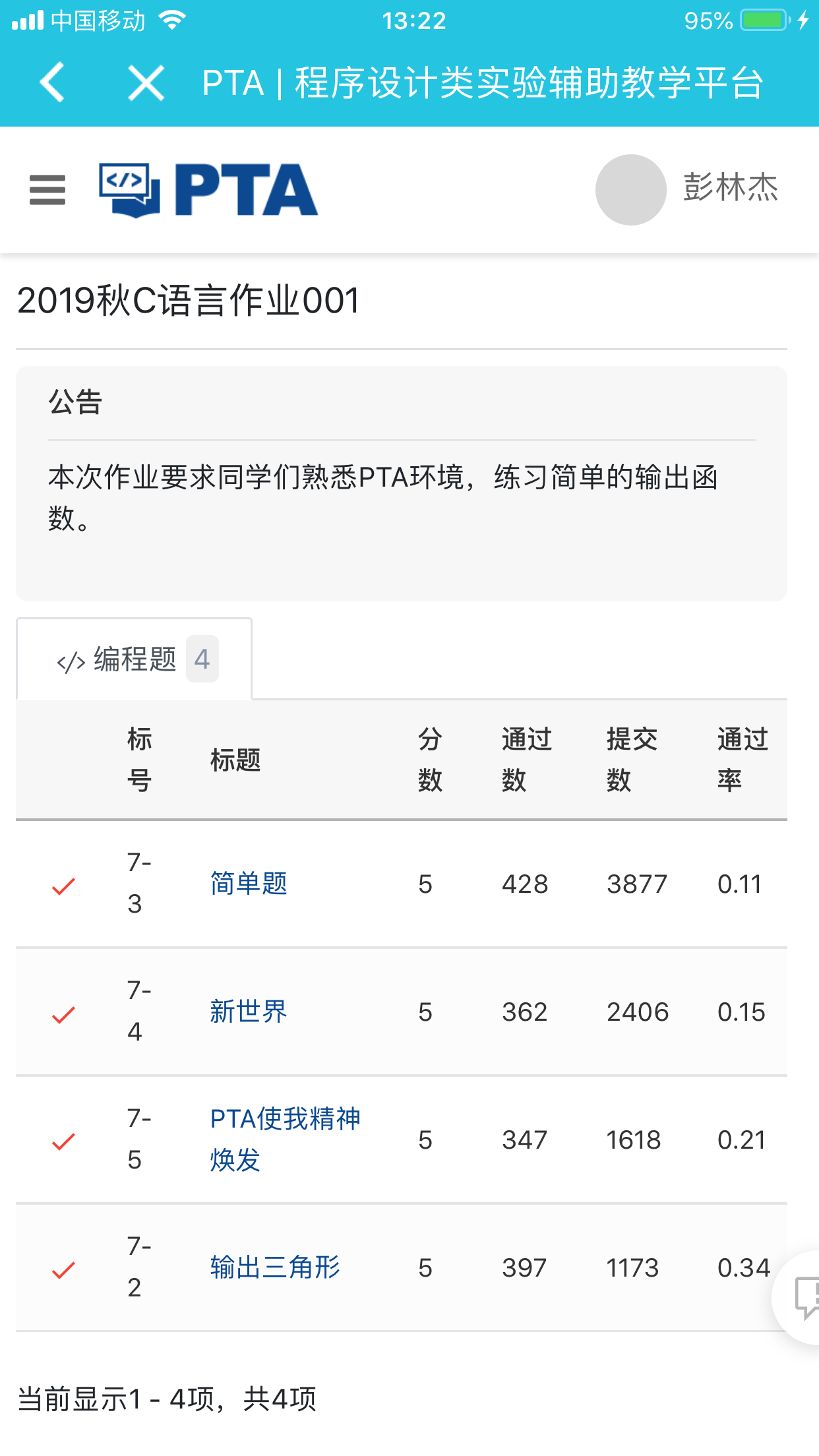
Task: Close the PTA web page
Action: pyautogui.click(x=146, y=83)
